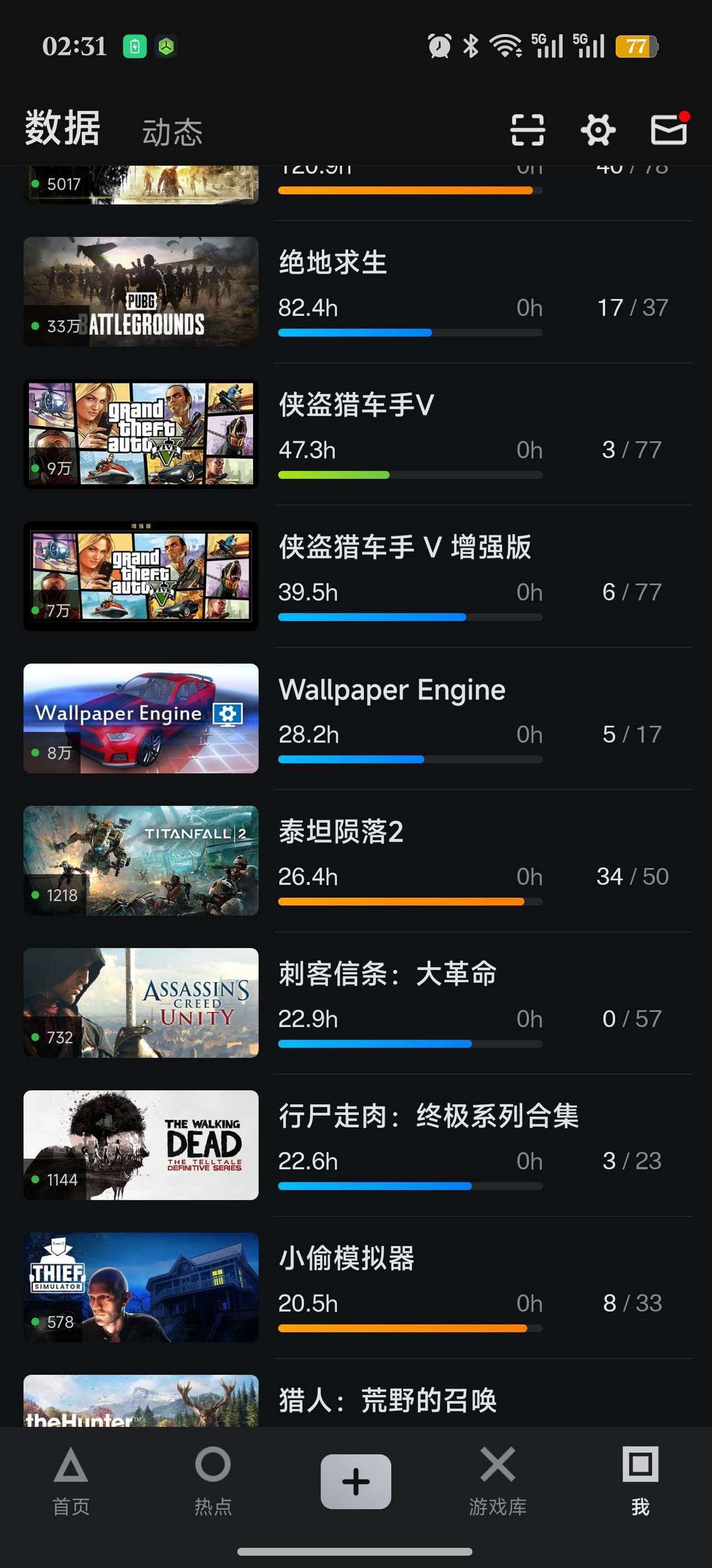Open the 侠盗猎车手V game row

(356, 435)
